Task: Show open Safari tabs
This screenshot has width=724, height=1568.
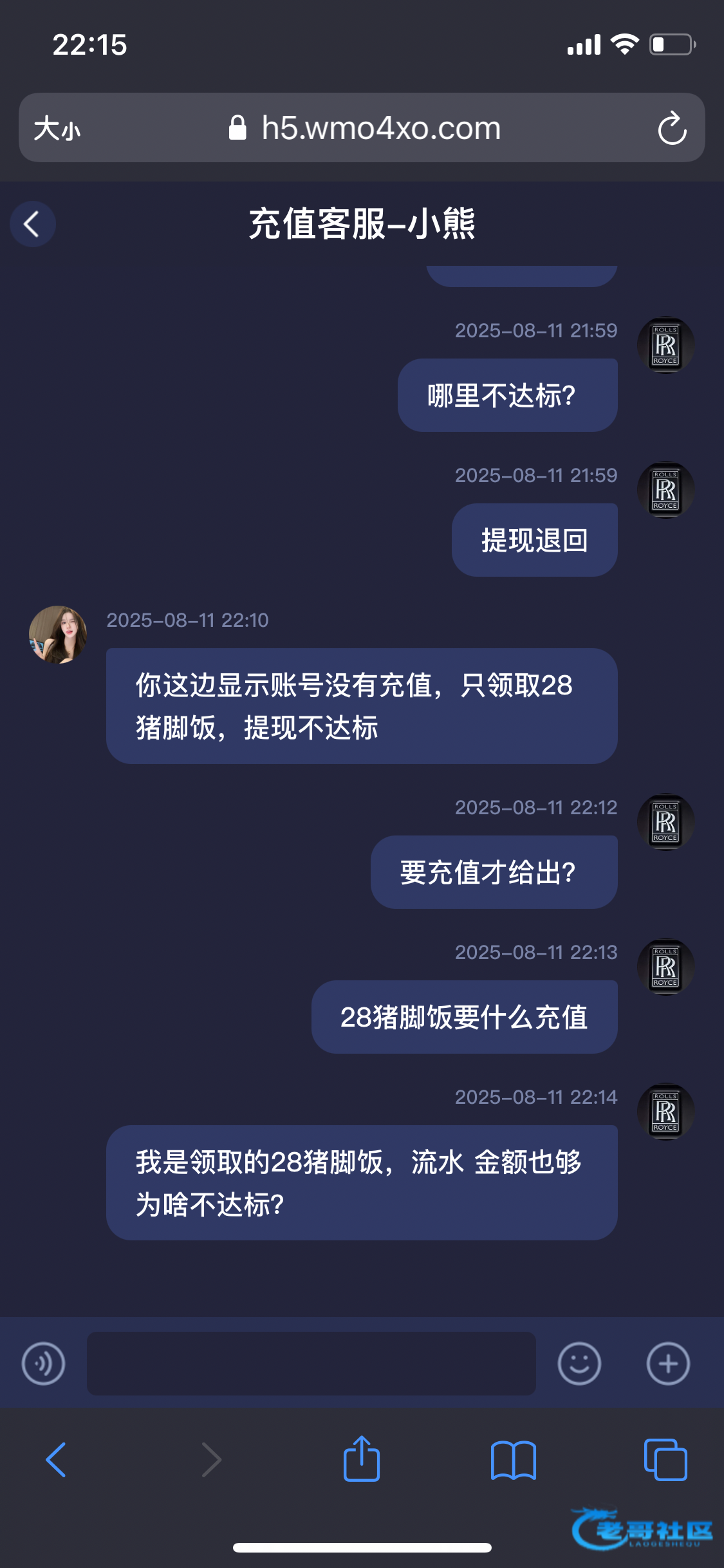Action: coord(665,1460)
